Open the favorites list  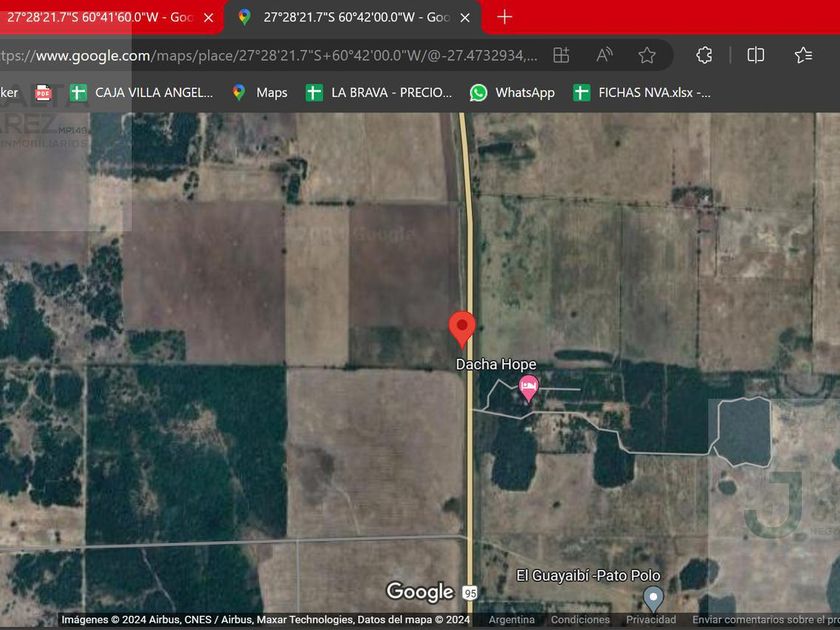pos(803,55)
